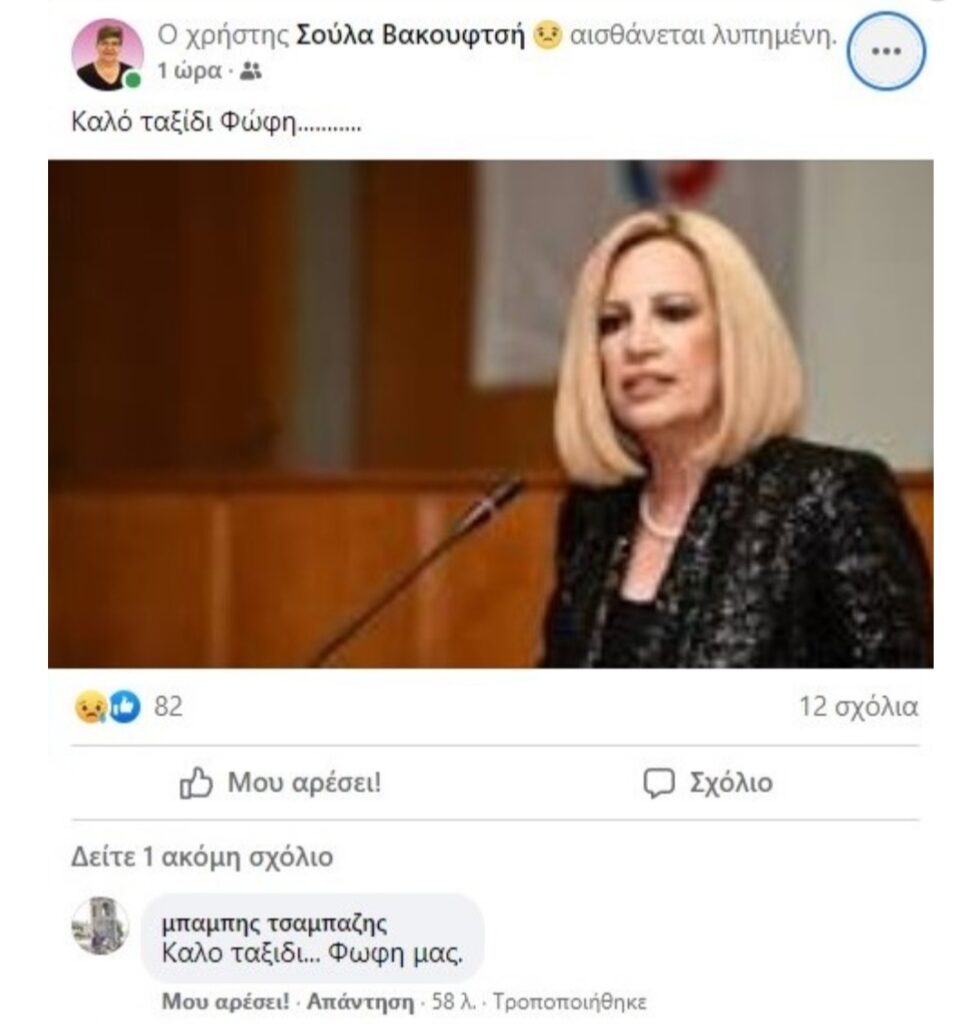Open the profile name Σούλα Βακουφτσή
The width and height of the screenshot is (979, 1024).
point(411,36)
